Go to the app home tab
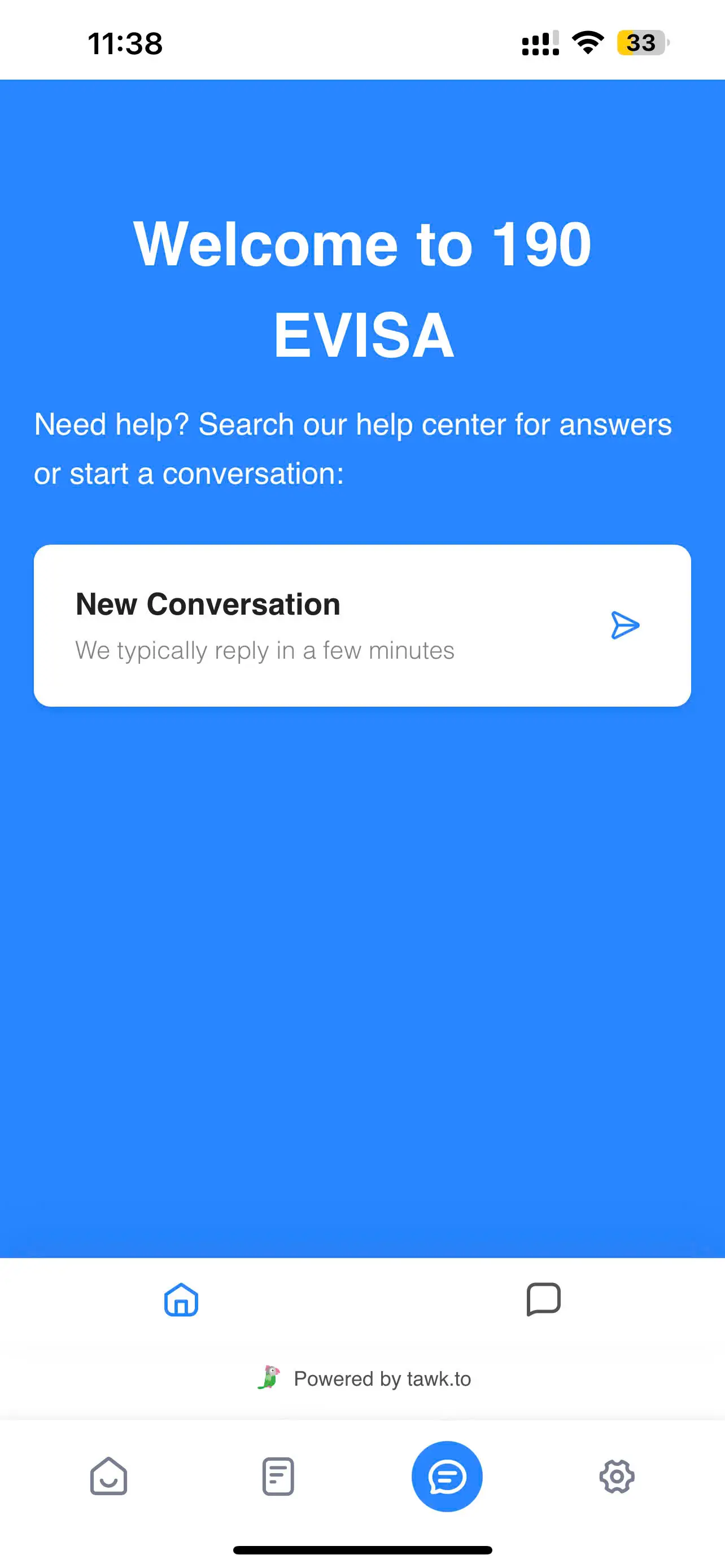The height and width of the screenshot is (1568, 725). 108,1476
